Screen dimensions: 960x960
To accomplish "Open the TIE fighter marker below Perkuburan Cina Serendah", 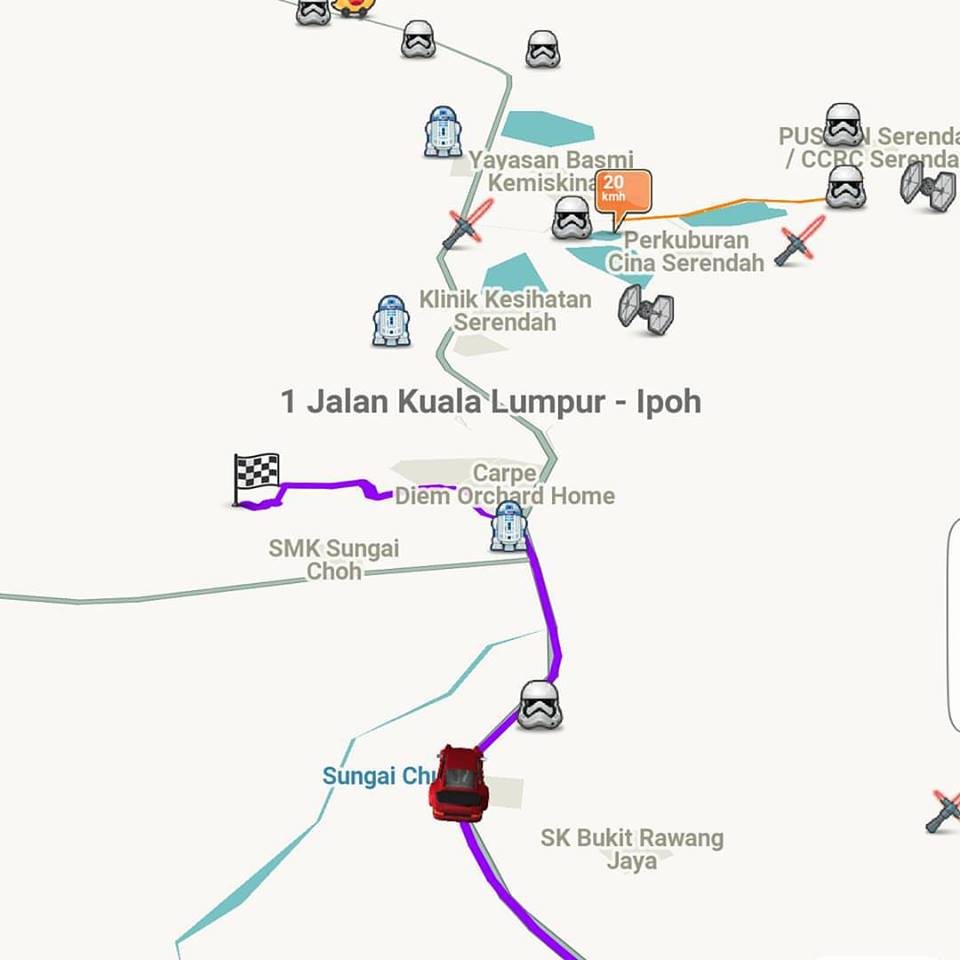I will point(645,308).
